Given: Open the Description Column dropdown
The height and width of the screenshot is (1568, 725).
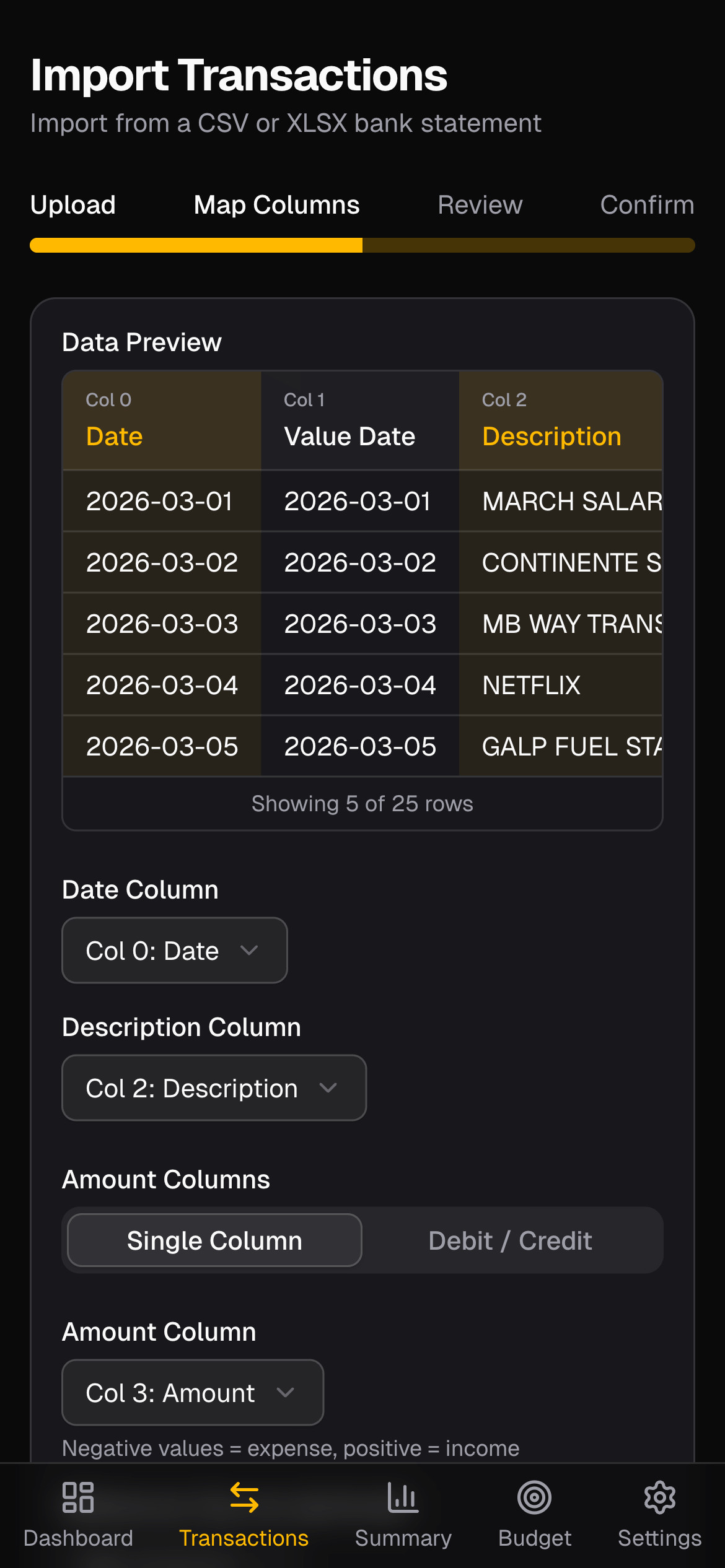Looking at the screenshot, I should point(214,1088).
